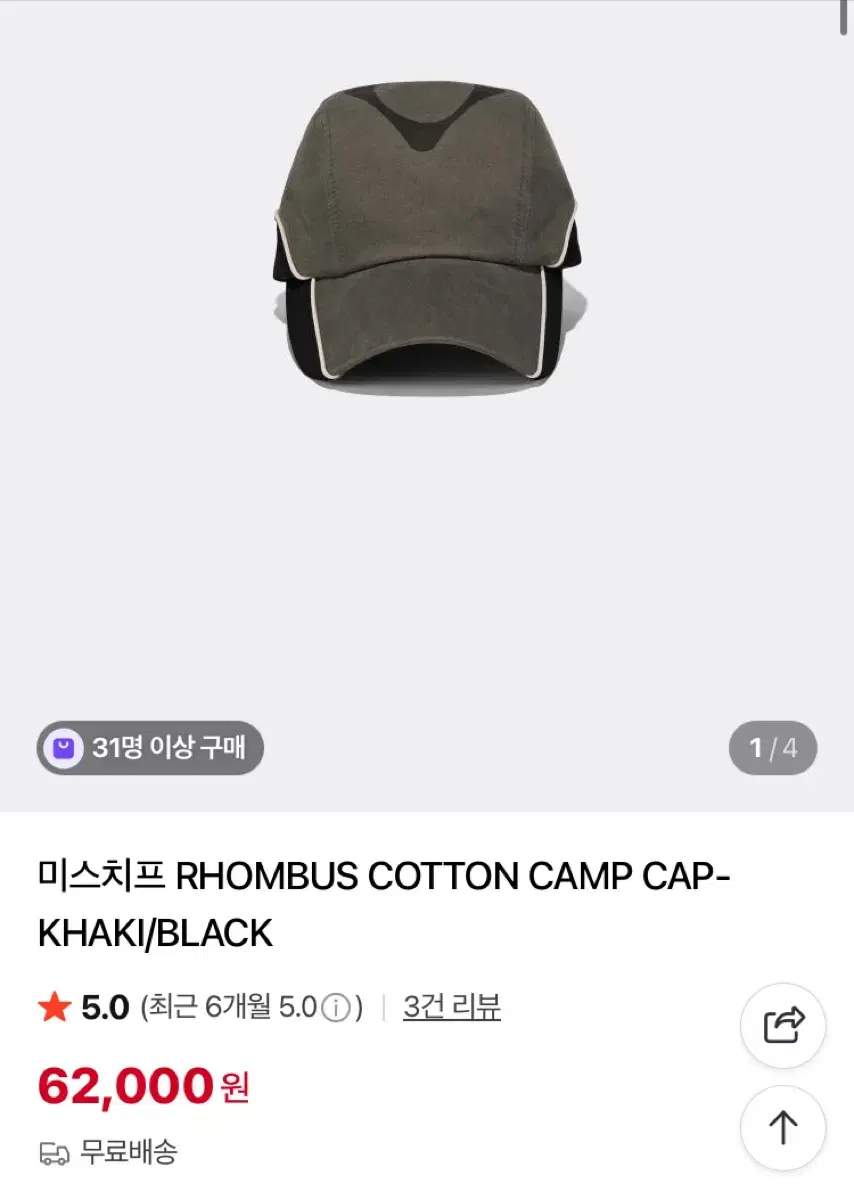Click the "무료배송" free shipping label
This screenshot has width=854, height=1200.
coord(130,1152)
